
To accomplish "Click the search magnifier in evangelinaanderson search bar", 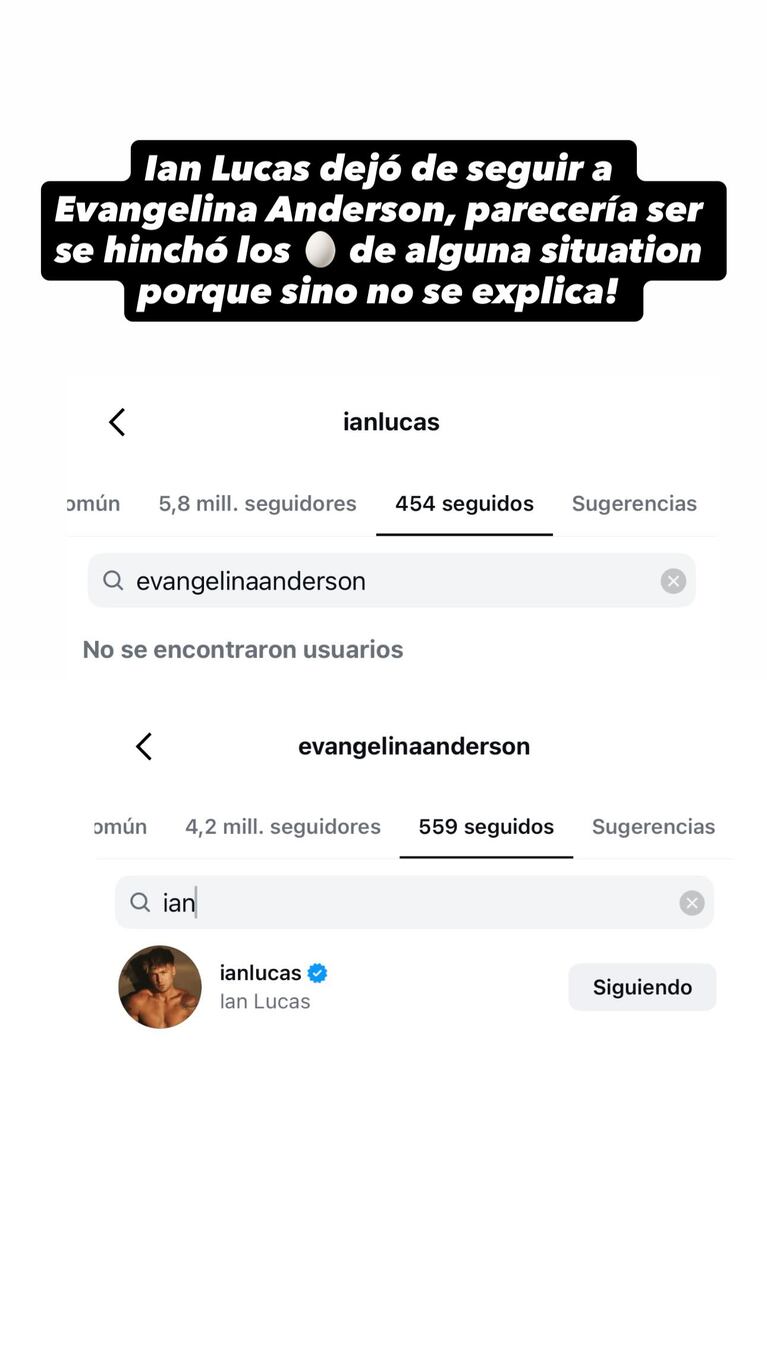I will (x=140, y=902).
